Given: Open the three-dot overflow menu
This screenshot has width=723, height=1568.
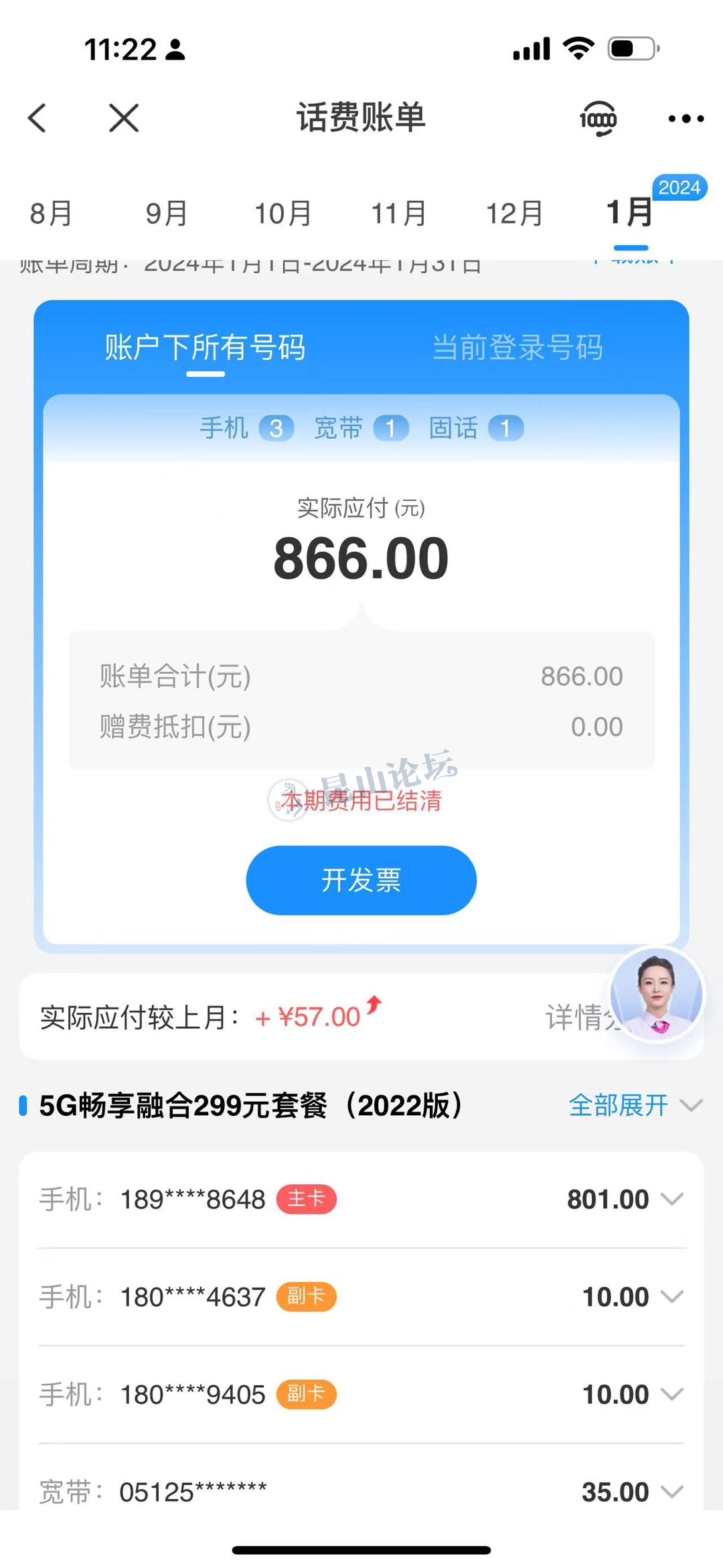Looking at the screenshot, I should (x=686, y=119).
